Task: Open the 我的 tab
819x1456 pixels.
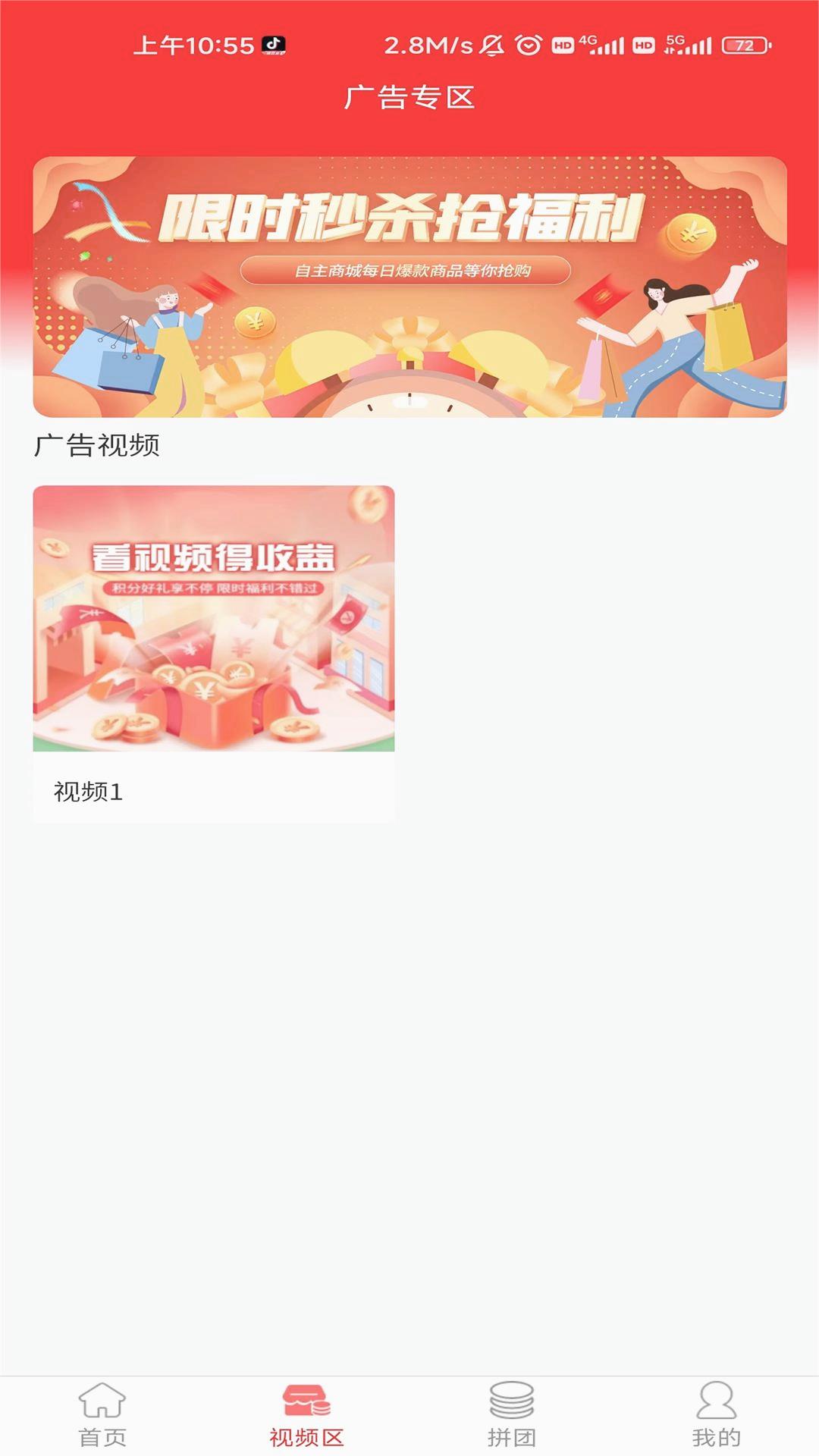Action: 716,1415
